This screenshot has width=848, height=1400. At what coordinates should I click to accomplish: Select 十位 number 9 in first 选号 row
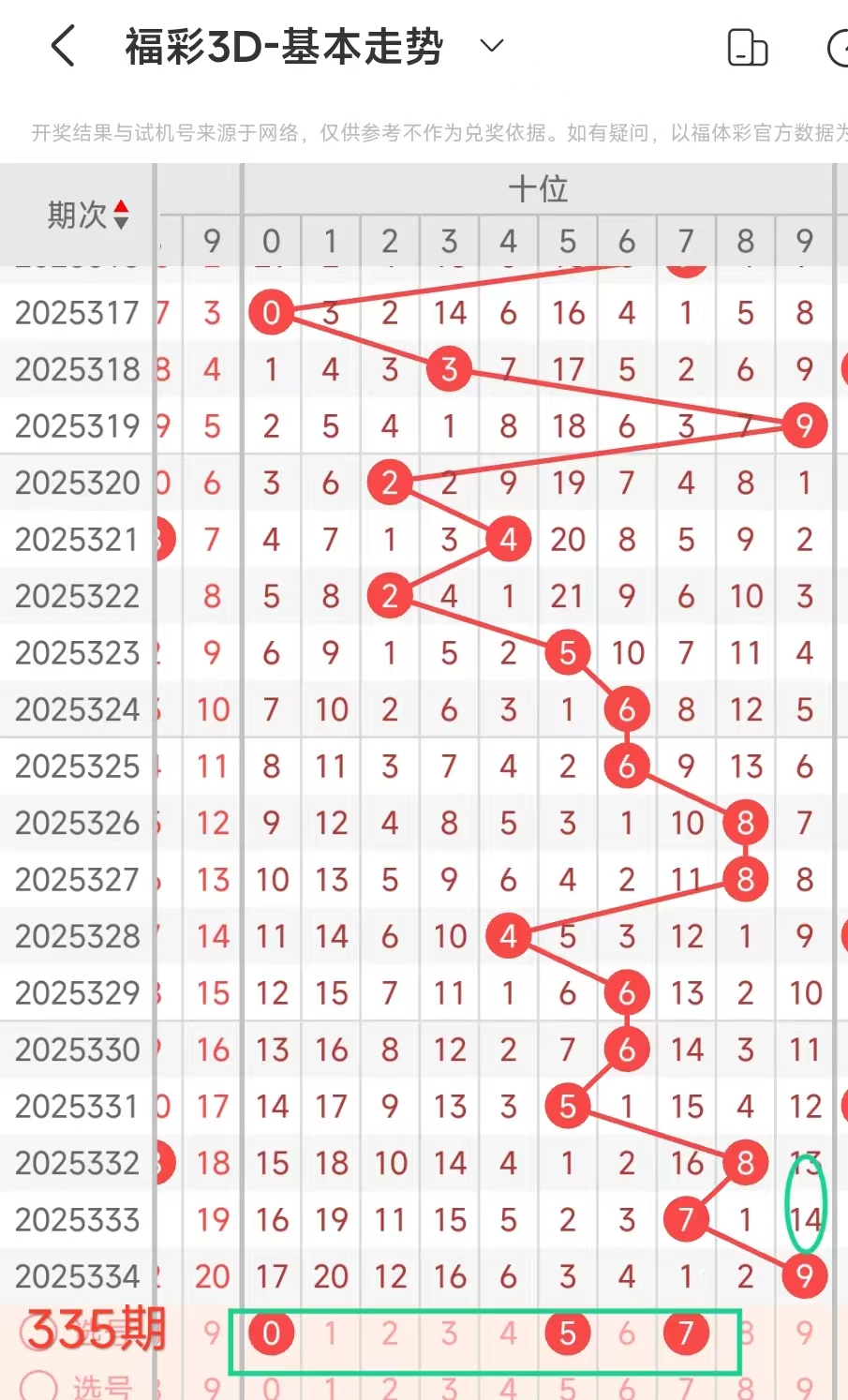click(x=804, y=1333)
